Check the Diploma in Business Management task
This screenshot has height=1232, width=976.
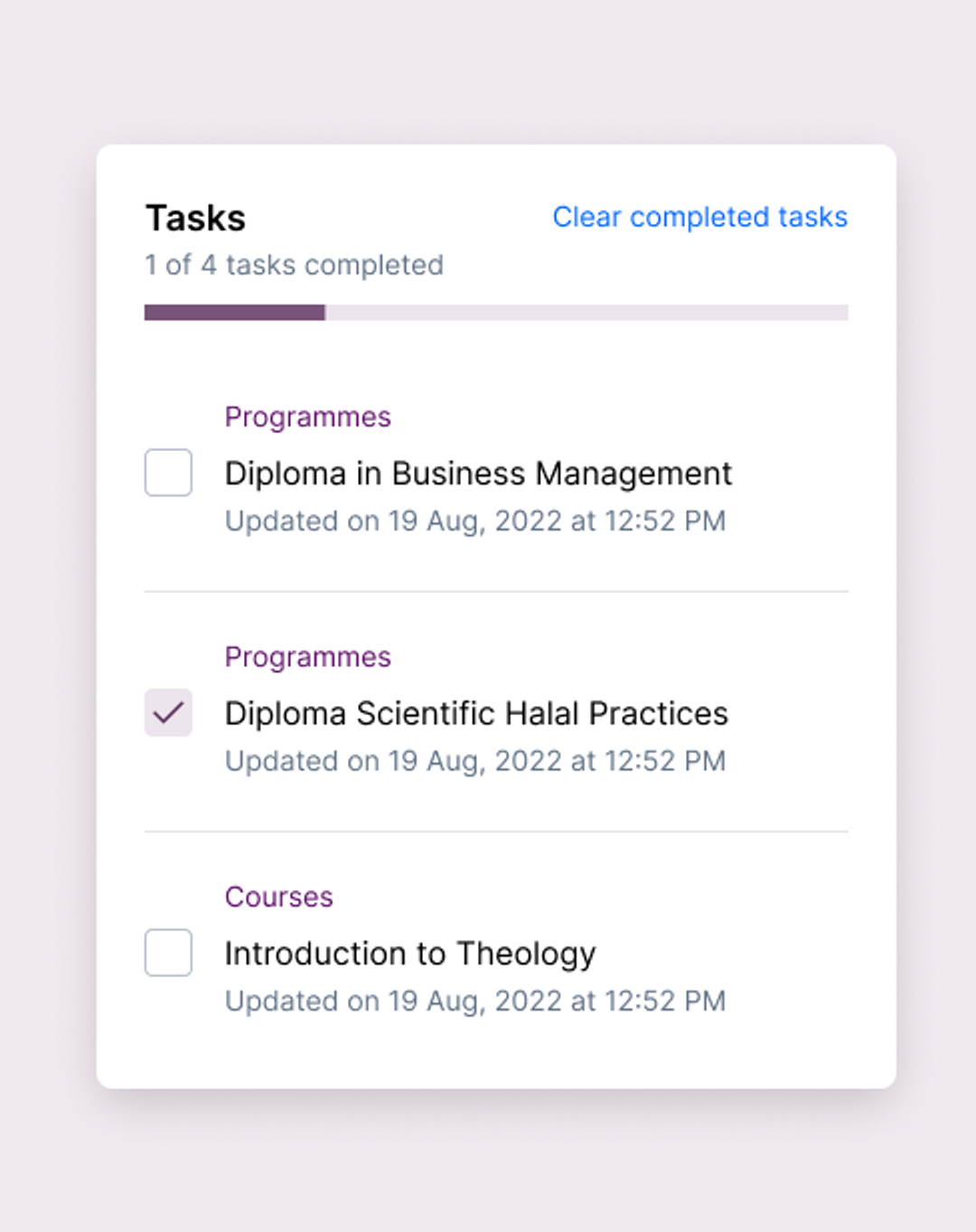tap(168, 473)
